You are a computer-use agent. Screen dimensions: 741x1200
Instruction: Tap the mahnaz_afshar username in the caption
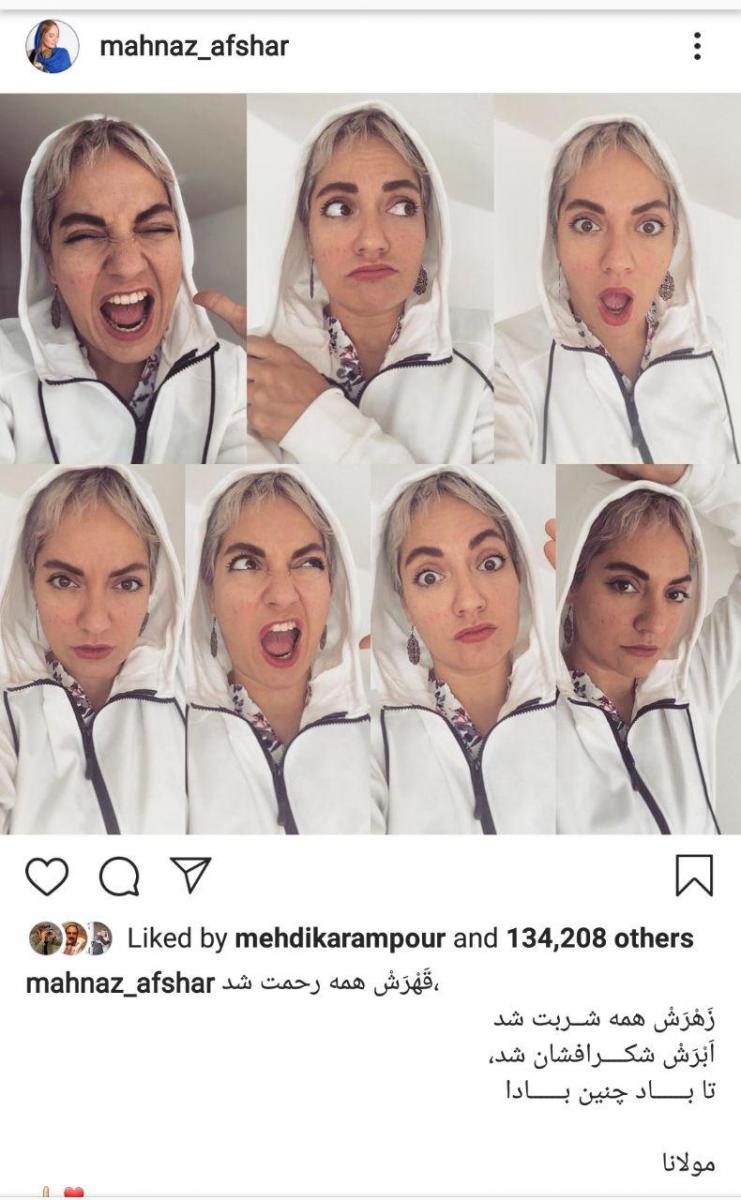120,983
